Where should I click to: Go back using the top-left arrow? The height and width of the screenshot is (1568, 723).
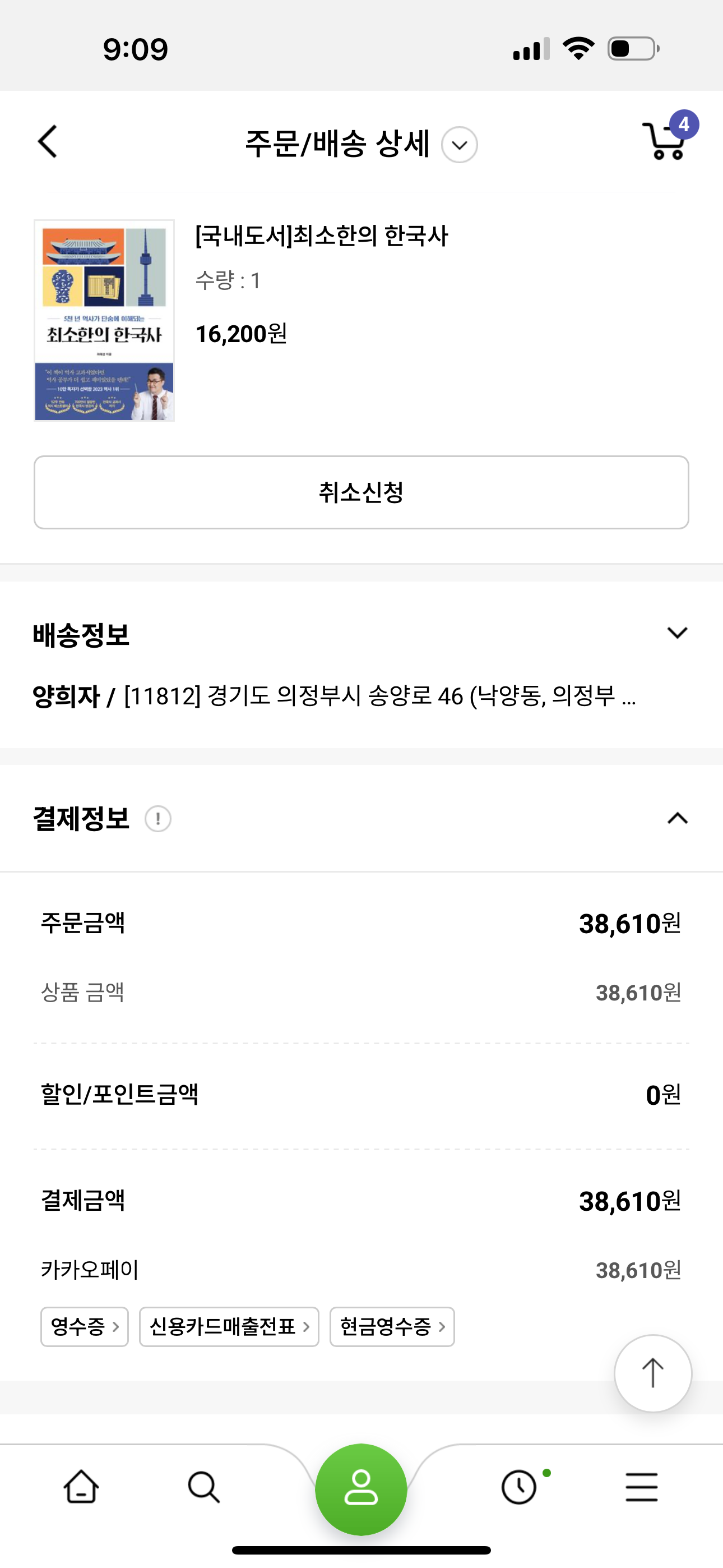click(x=48, y=142)
